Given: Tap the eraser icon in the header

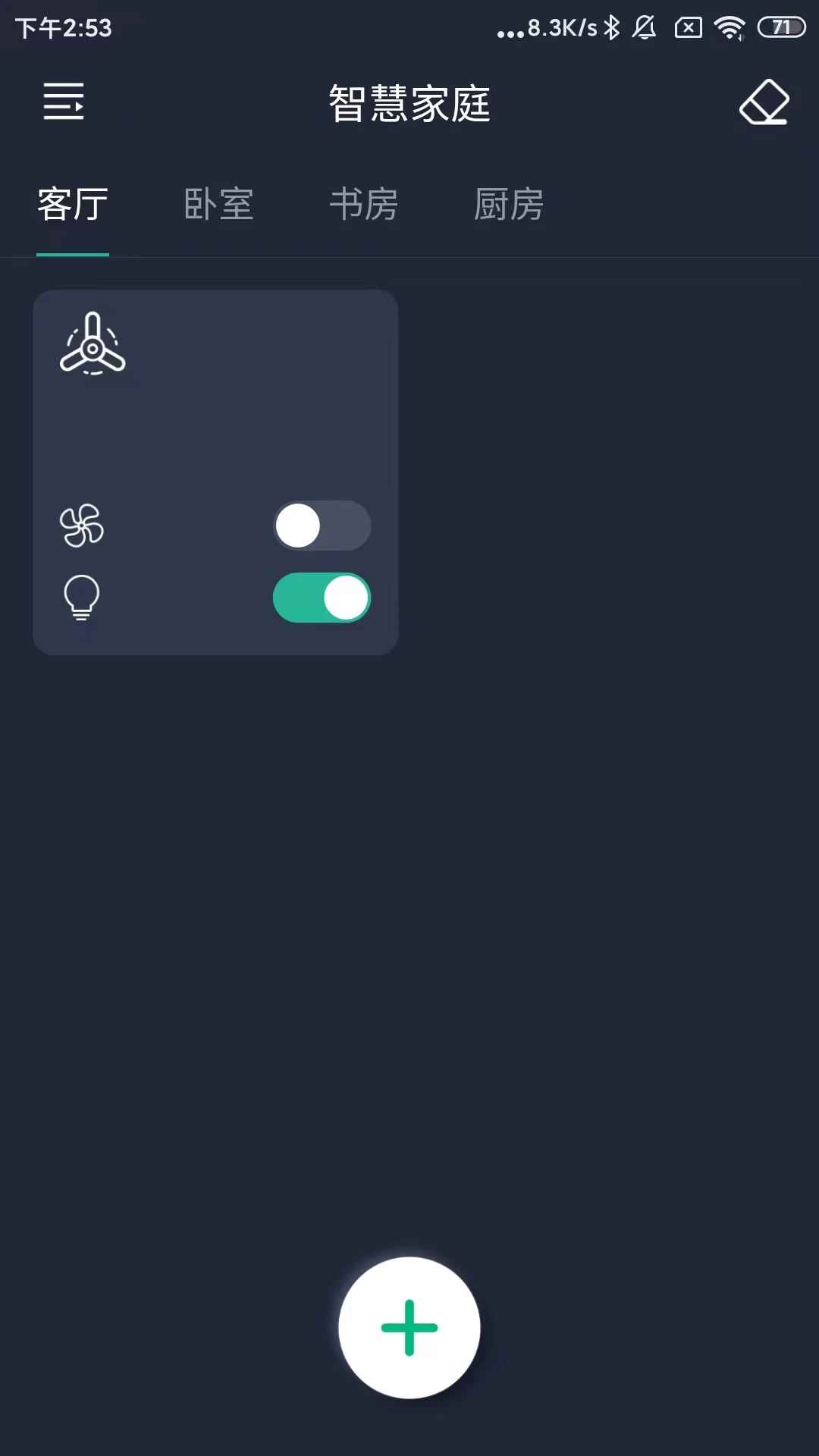Looking at the screenshot, I should [764, 102].
